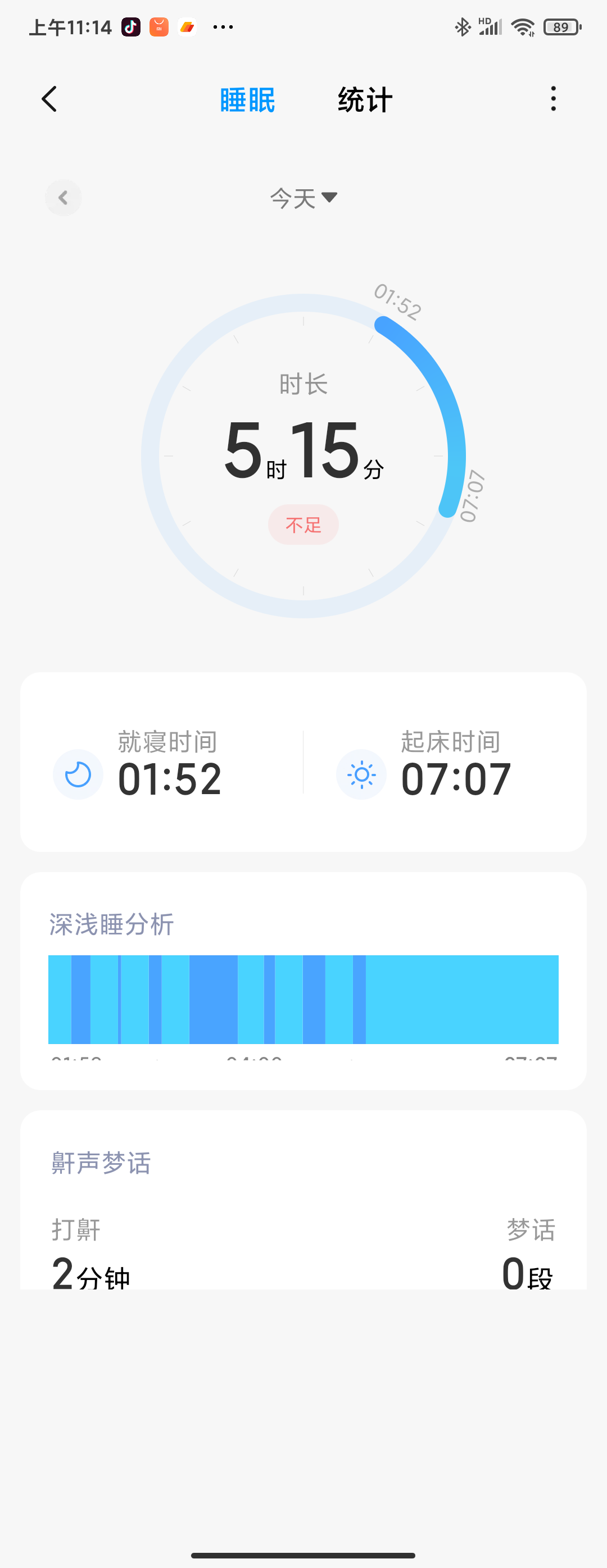This screenshot has width=607, height=1568.
Task: Tap the back arrow at top left
Action: click(x=50, y=99)
